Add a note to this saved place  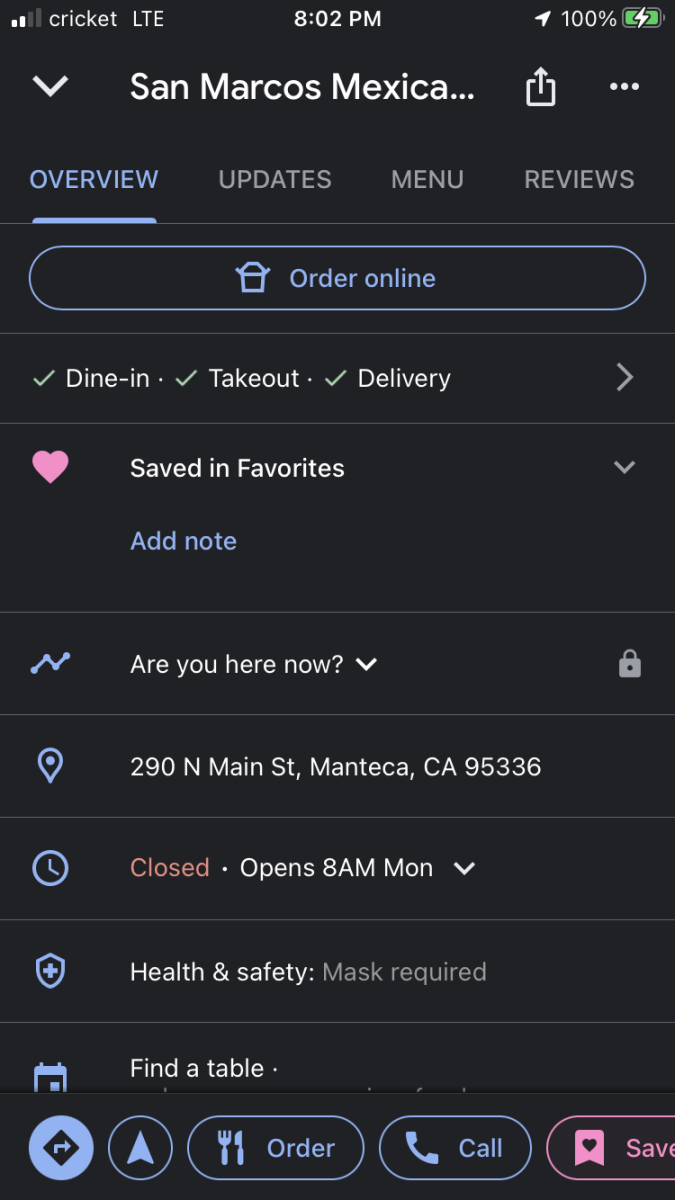[x=184, y=541]
